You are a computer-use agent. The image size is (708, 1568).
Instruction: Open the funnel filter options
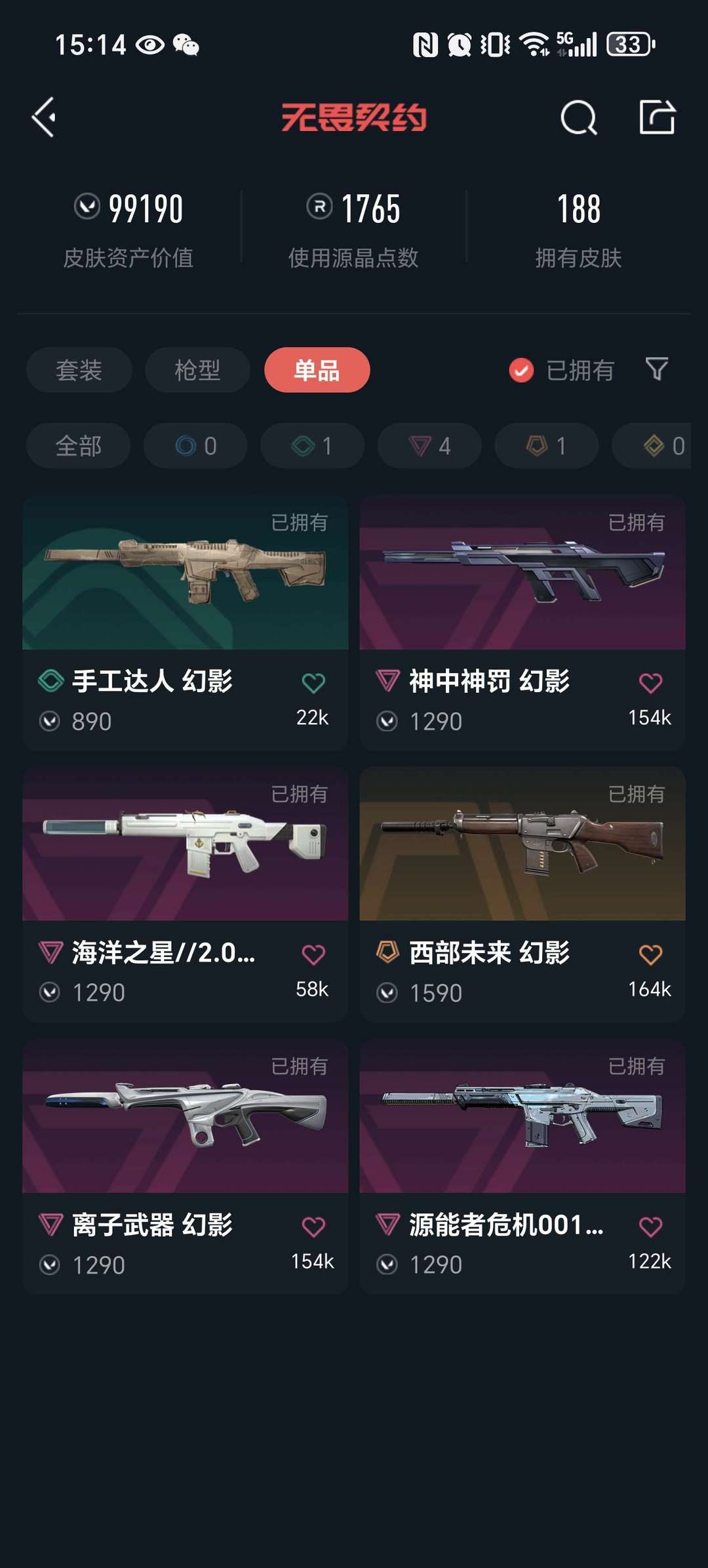tap(657, 369)
